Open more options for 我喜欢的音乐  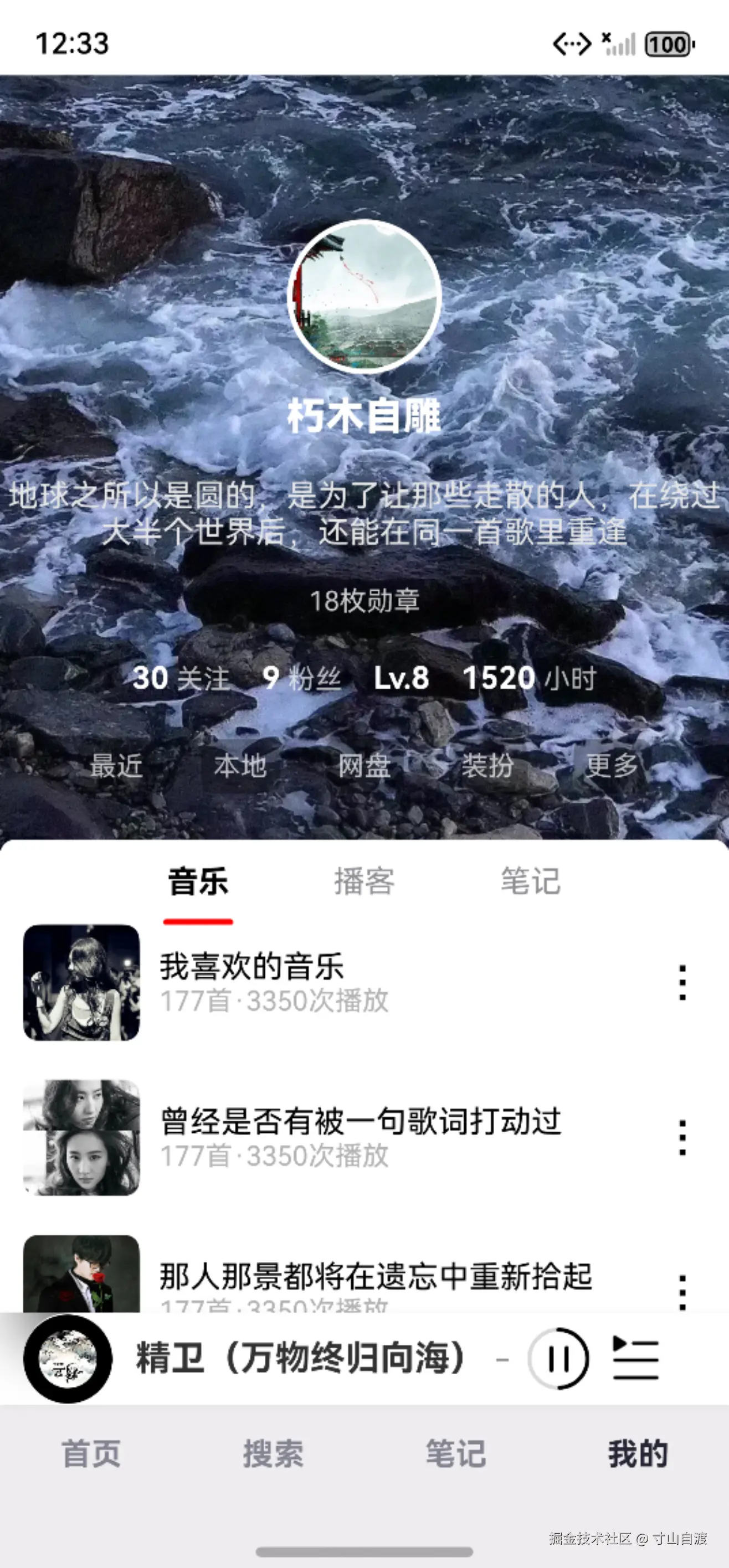(682, 982)
